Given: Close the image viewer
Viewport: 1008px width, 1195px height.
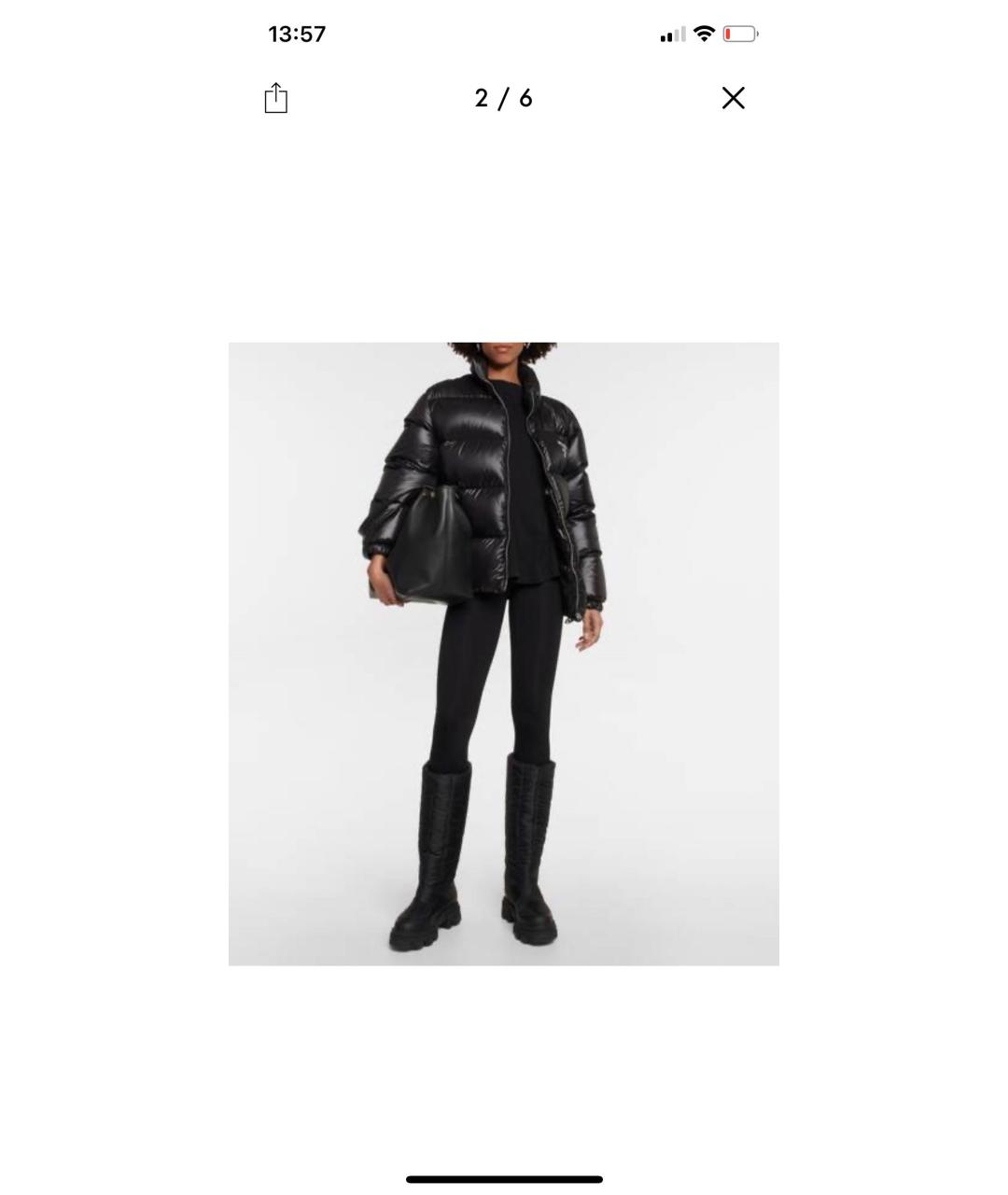Looking at the screenshot, I should 733,98.
